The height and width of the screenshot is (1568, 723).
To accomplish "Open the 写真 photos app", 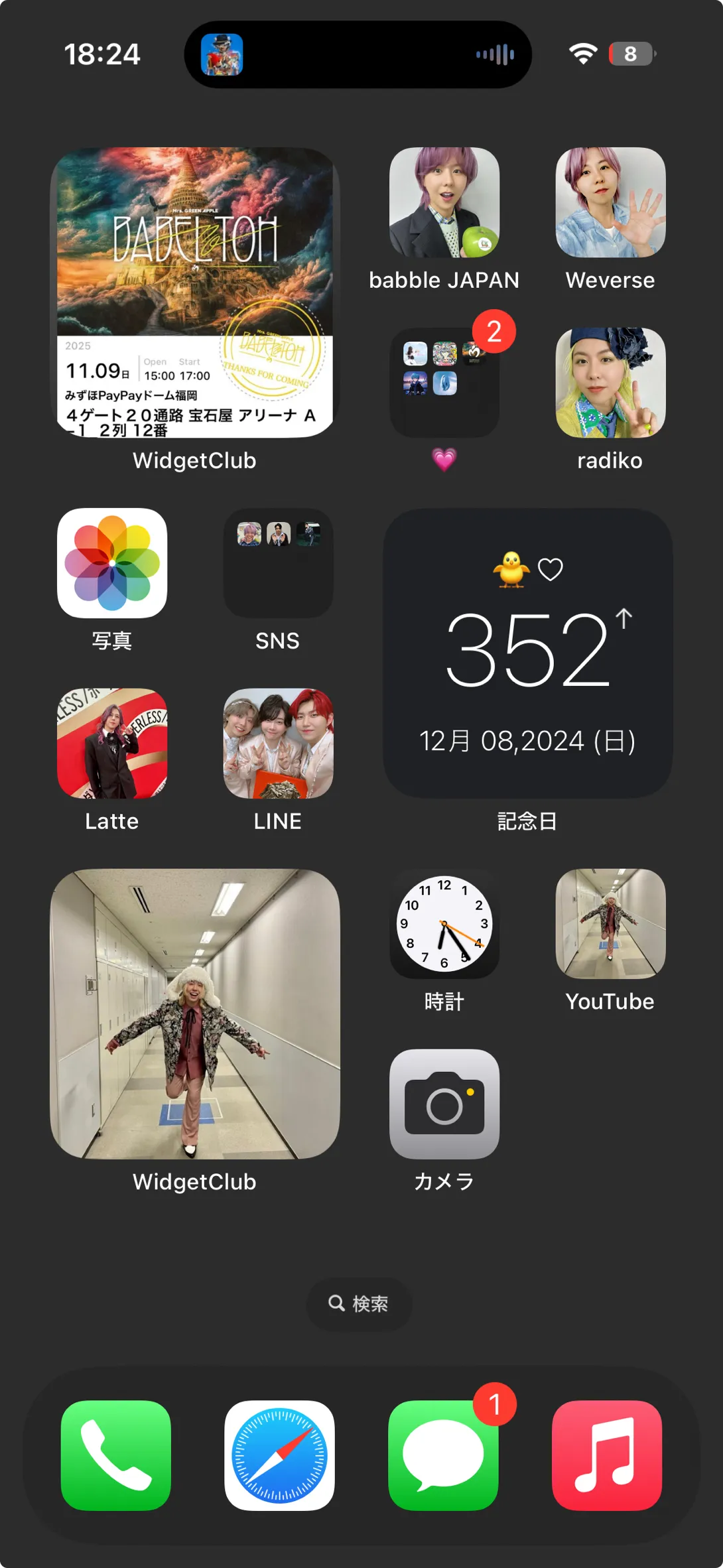I will click(x=112, y=563).
